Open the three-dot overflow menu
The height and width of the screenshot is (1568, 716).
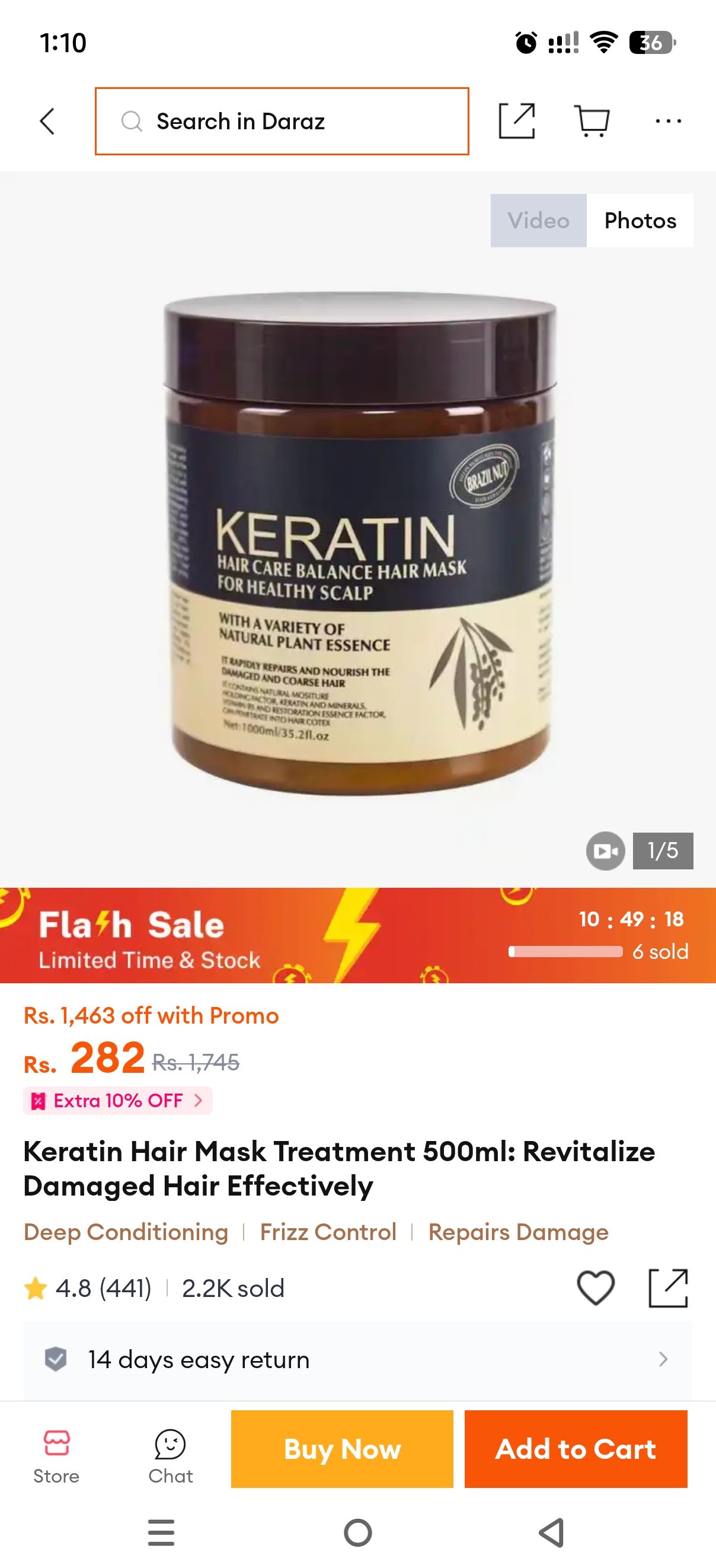[x=668, y=121]
